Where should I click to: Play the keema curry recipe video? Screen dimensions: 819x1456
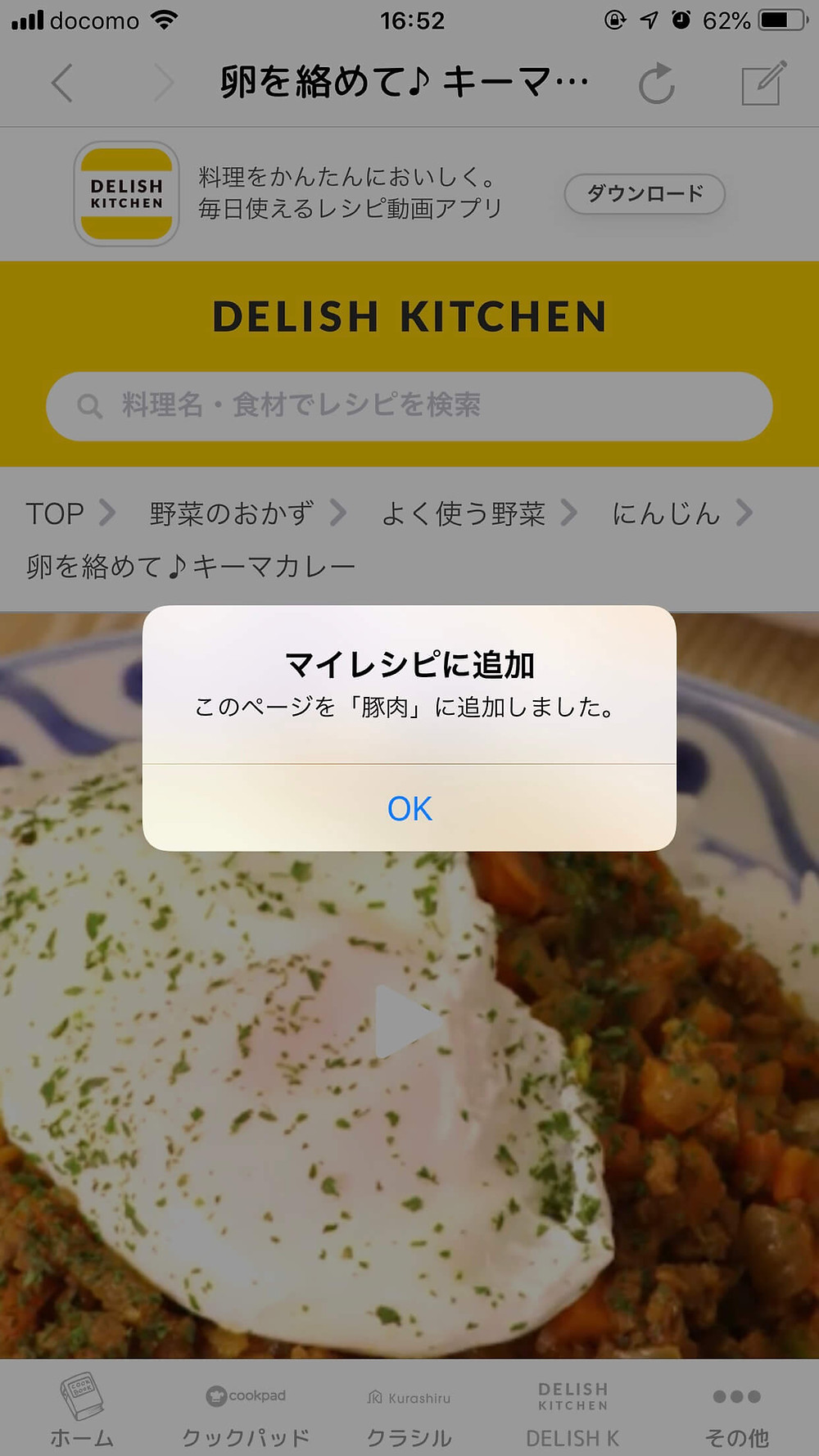(x=407, y=1022)
